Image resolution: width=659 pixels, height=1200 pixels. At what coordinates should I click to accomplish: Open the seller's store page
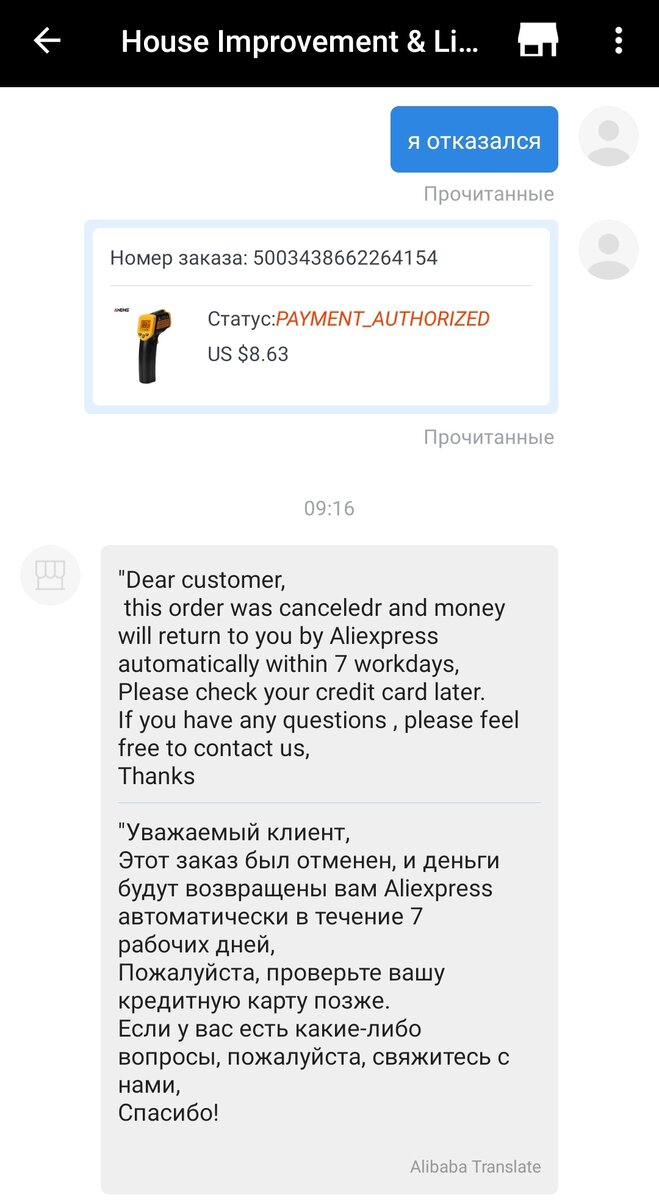click(x=537, y=41)
